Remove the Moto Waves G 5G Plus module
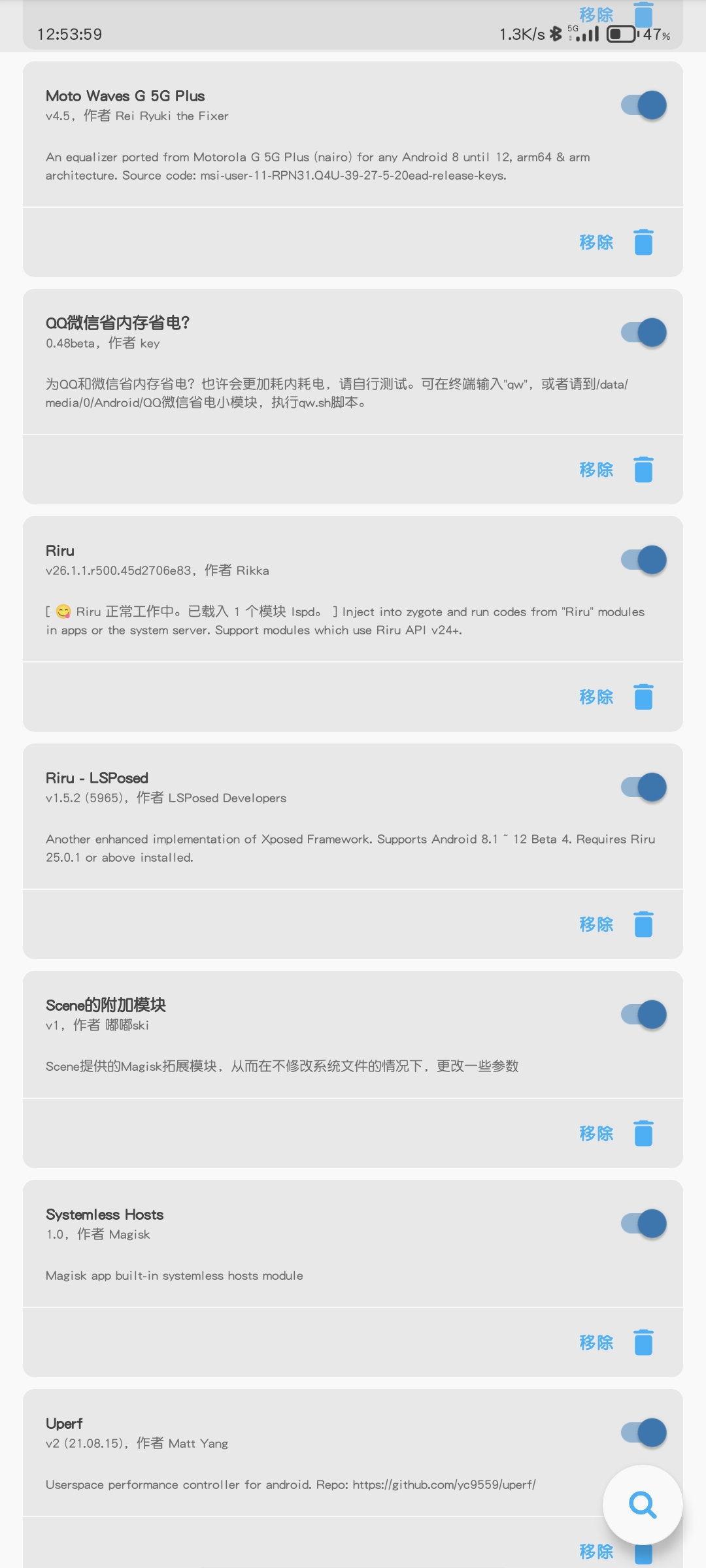 click(615, 242)
